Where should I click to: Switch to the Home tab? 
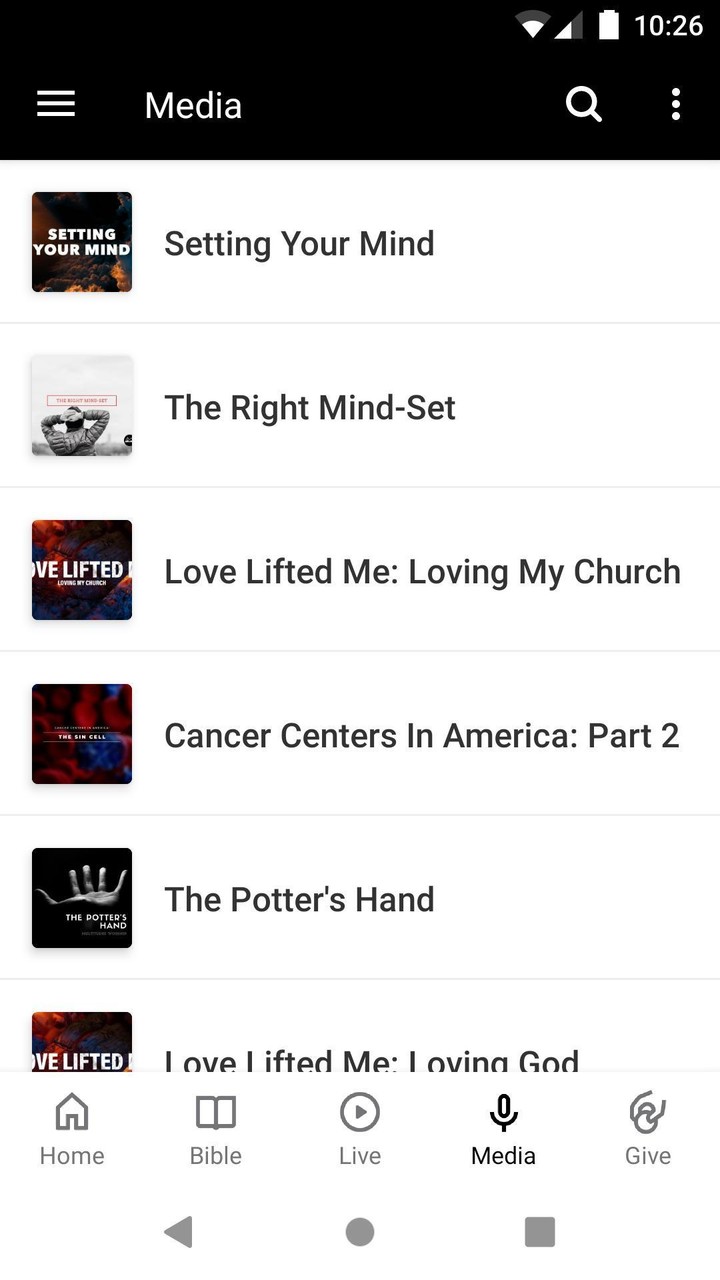coord(72,1130)
